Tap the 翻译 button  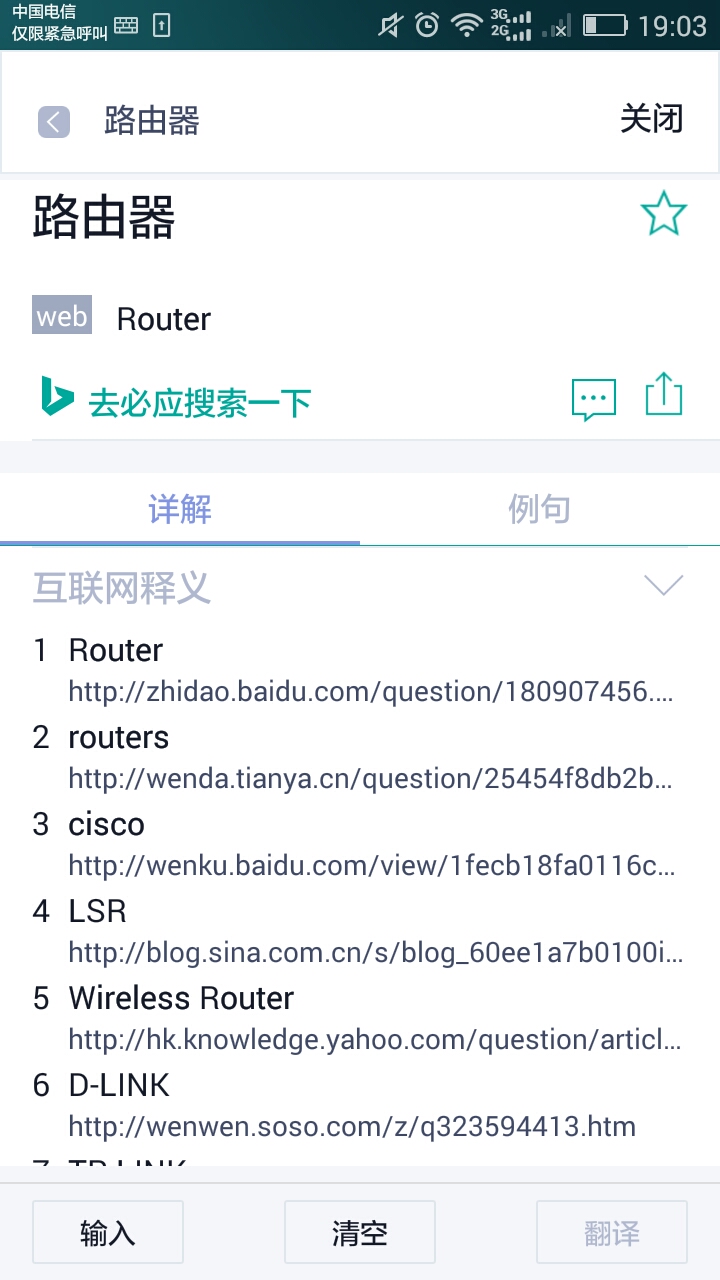pyautogui.click(x=612, y=1233)
